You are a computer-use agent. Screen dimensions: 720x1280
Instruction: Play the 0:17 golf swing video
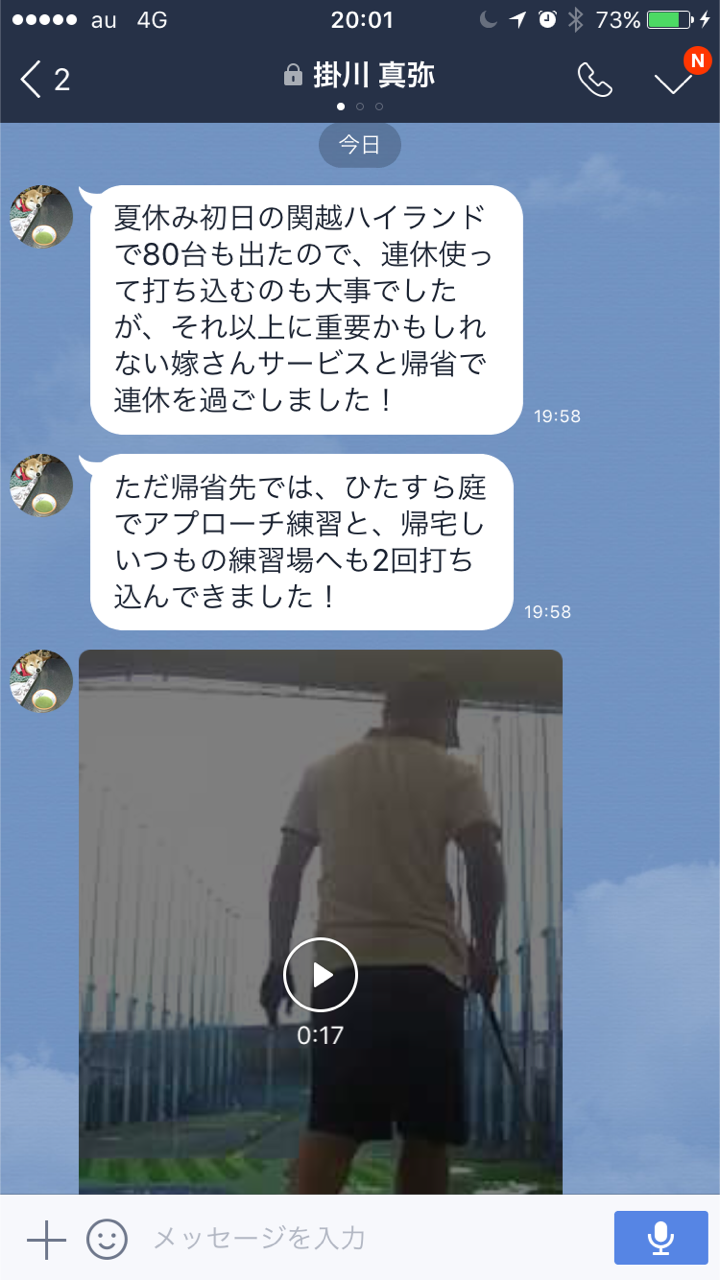[320, 975]
